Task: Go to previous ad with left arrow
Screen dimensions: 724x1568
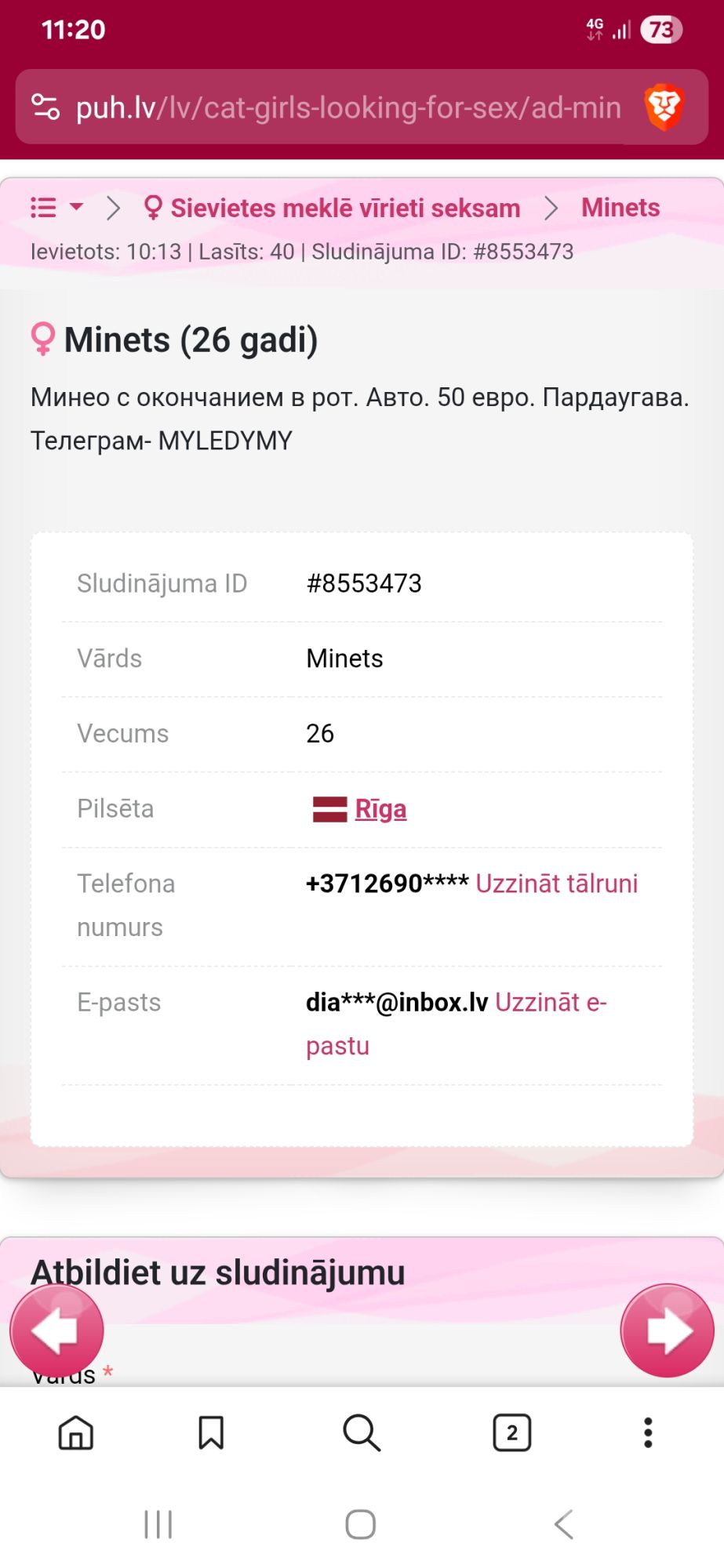Action: coord(56,1330)
